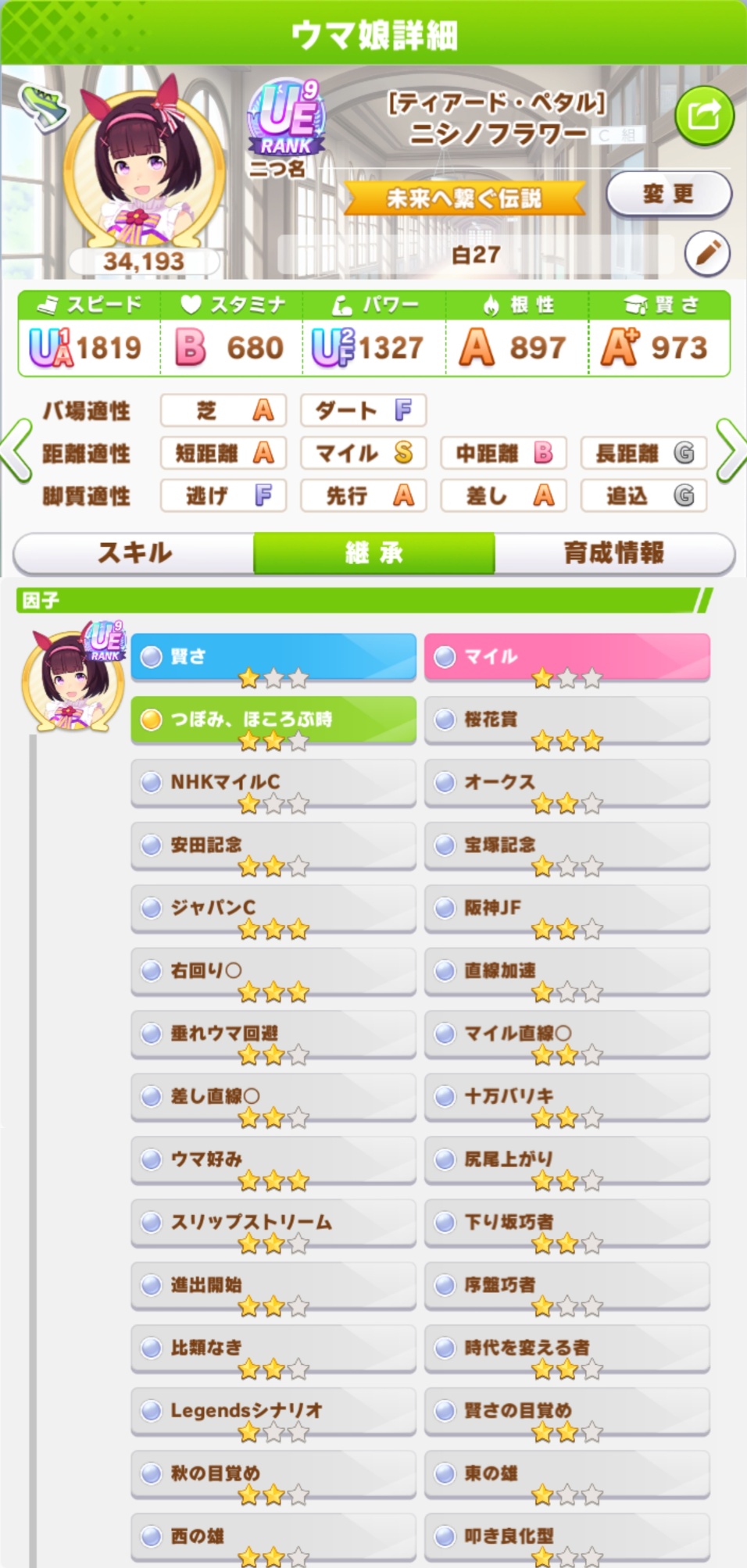Edit the memo with the pencil icon

707,253
